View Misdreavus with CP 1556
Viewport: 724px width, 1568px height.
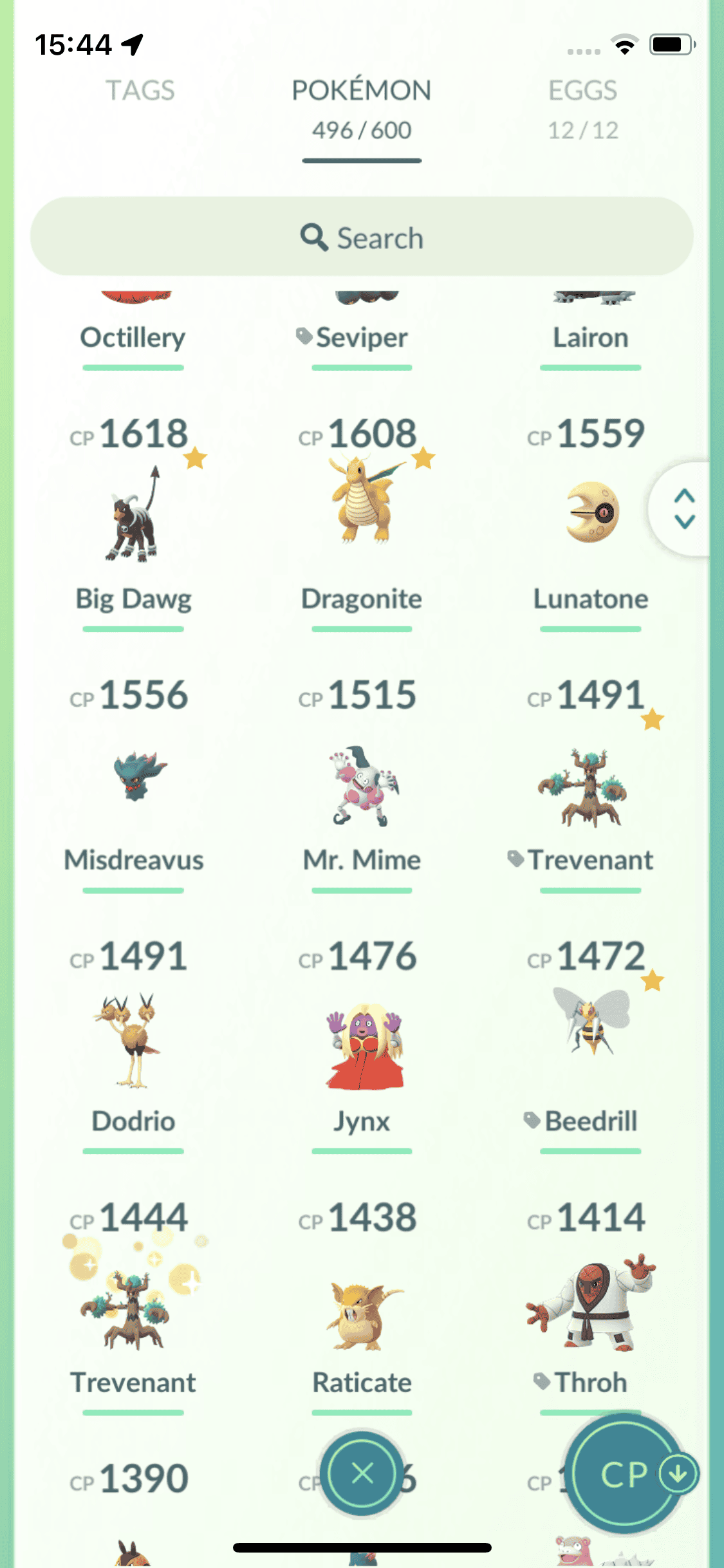[x=134, y=776]
